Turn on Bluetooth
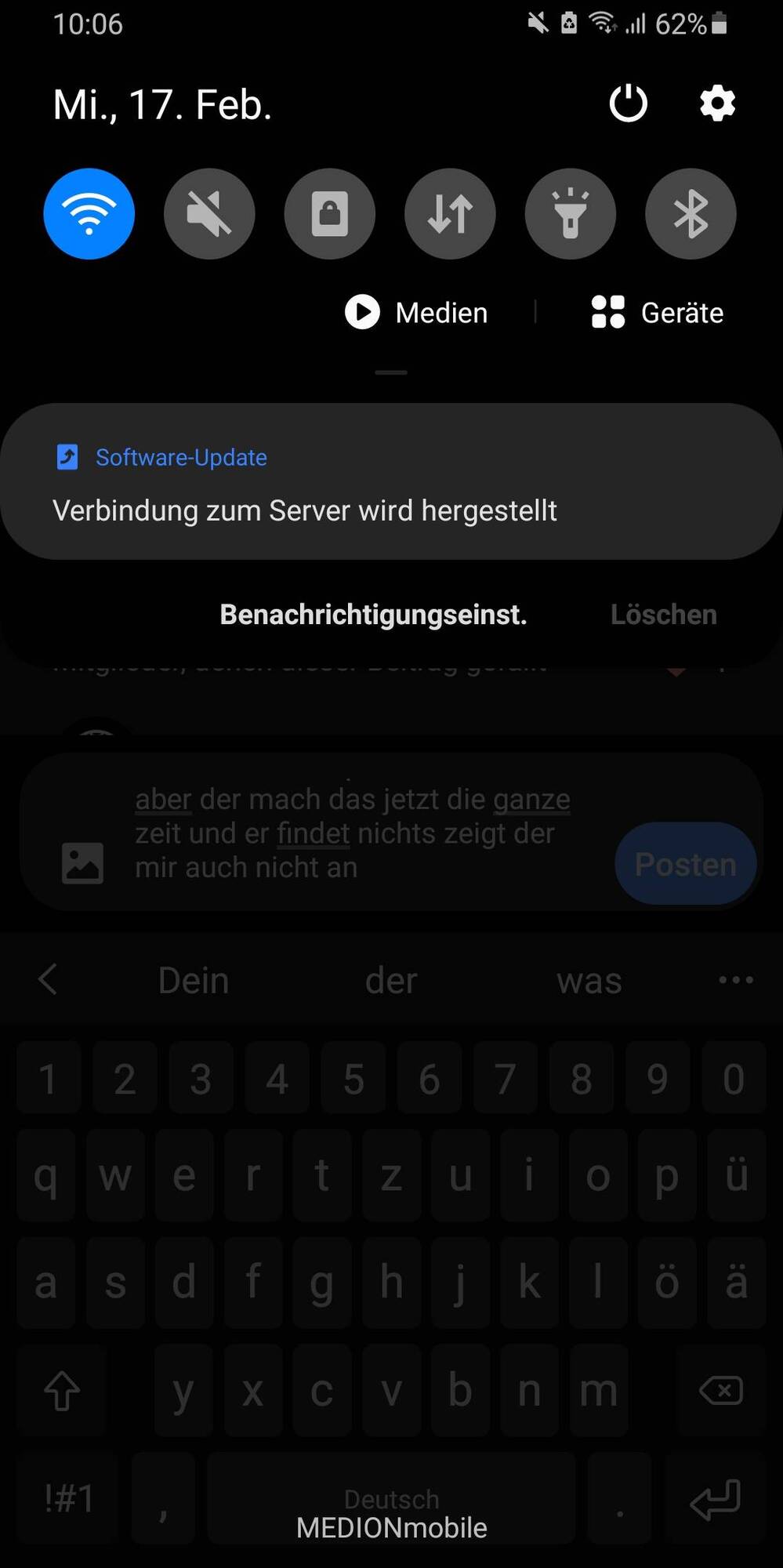 click(x=691, y=214)
